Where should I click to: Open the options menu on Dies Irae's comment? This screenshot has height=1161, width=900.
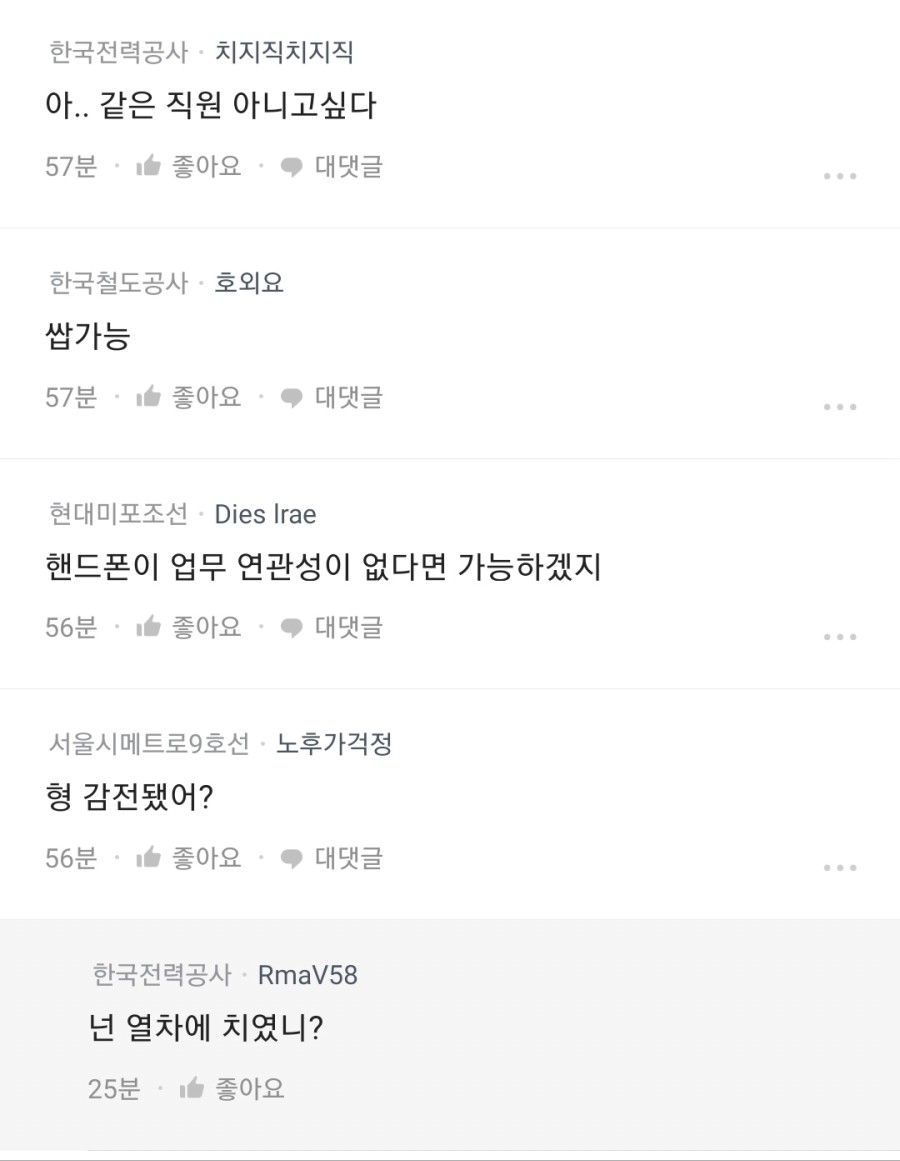[840, 635]
